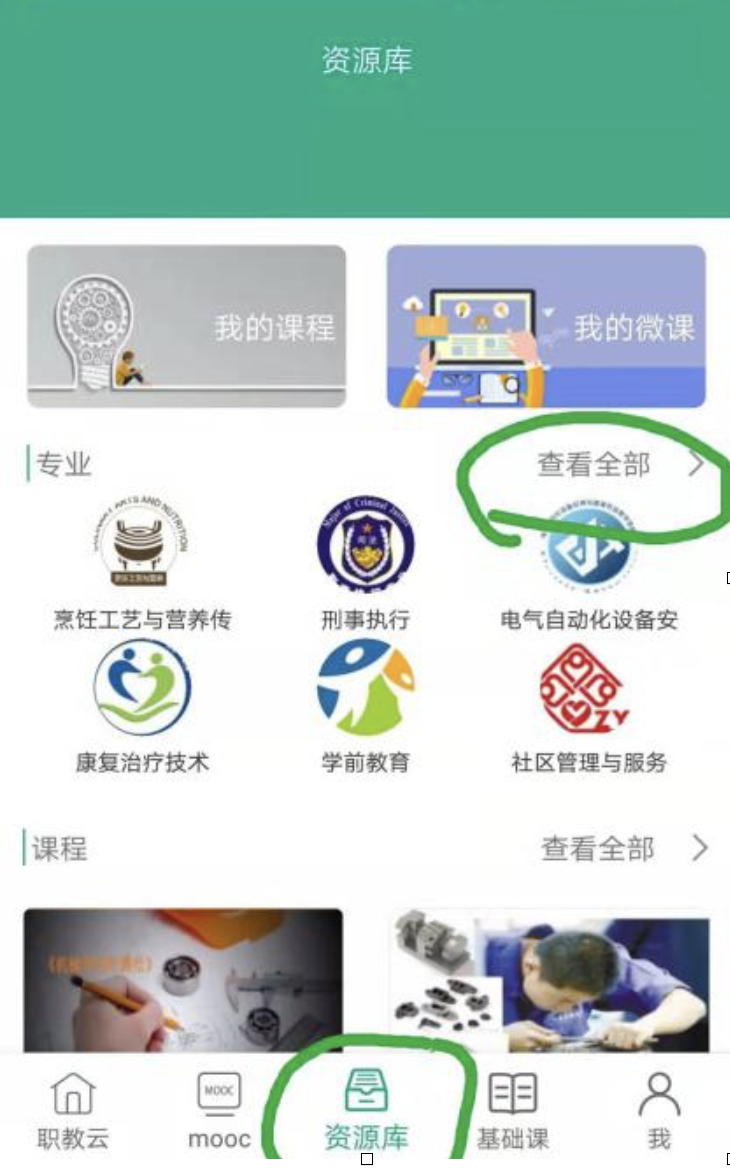Screen dimensions: 730x1168
Task: Switch to the 职教云 tab
Action: (x=73, y=1110)
